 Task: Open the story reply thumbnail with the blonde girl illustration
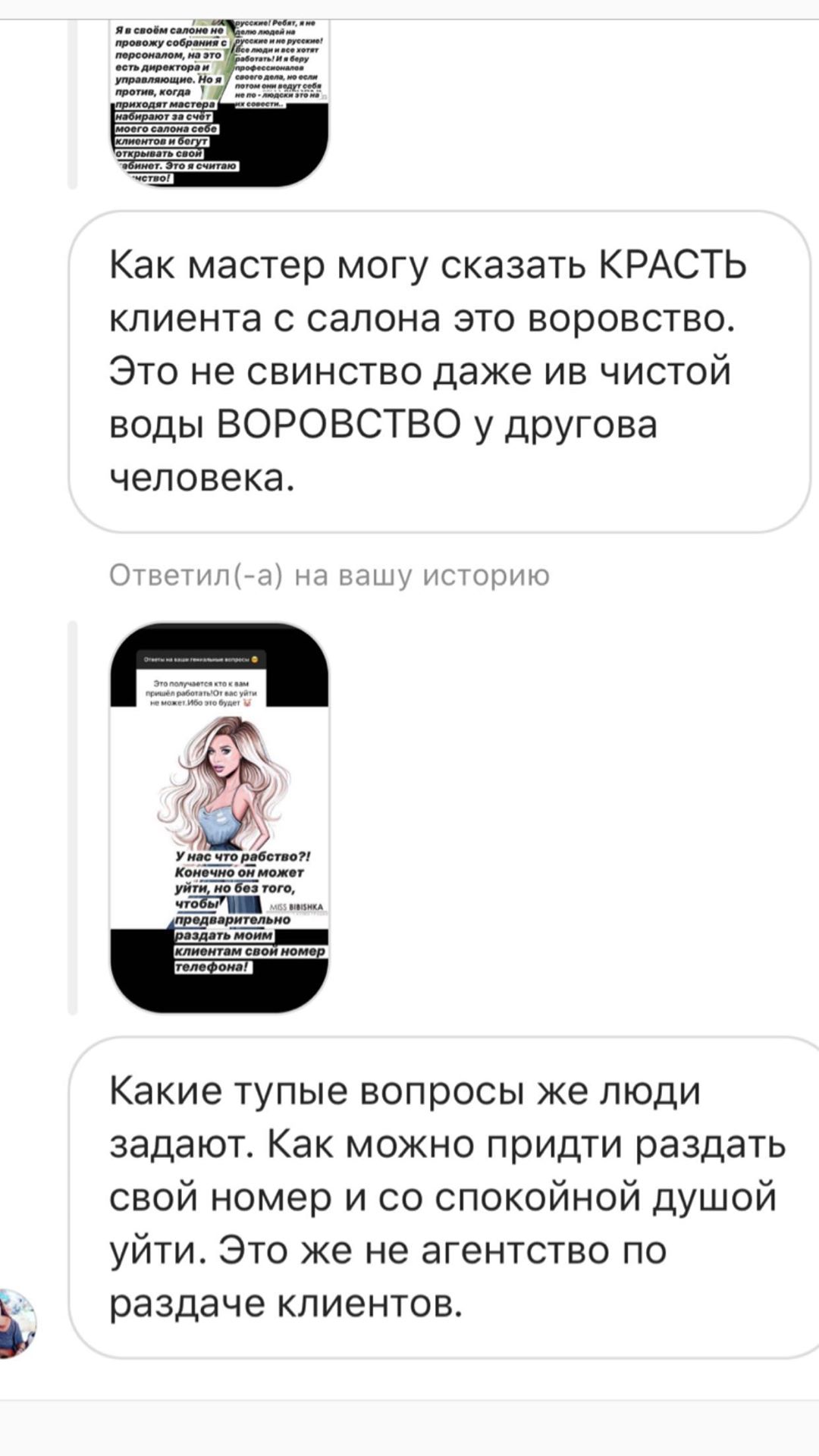[x=220, y=818]
